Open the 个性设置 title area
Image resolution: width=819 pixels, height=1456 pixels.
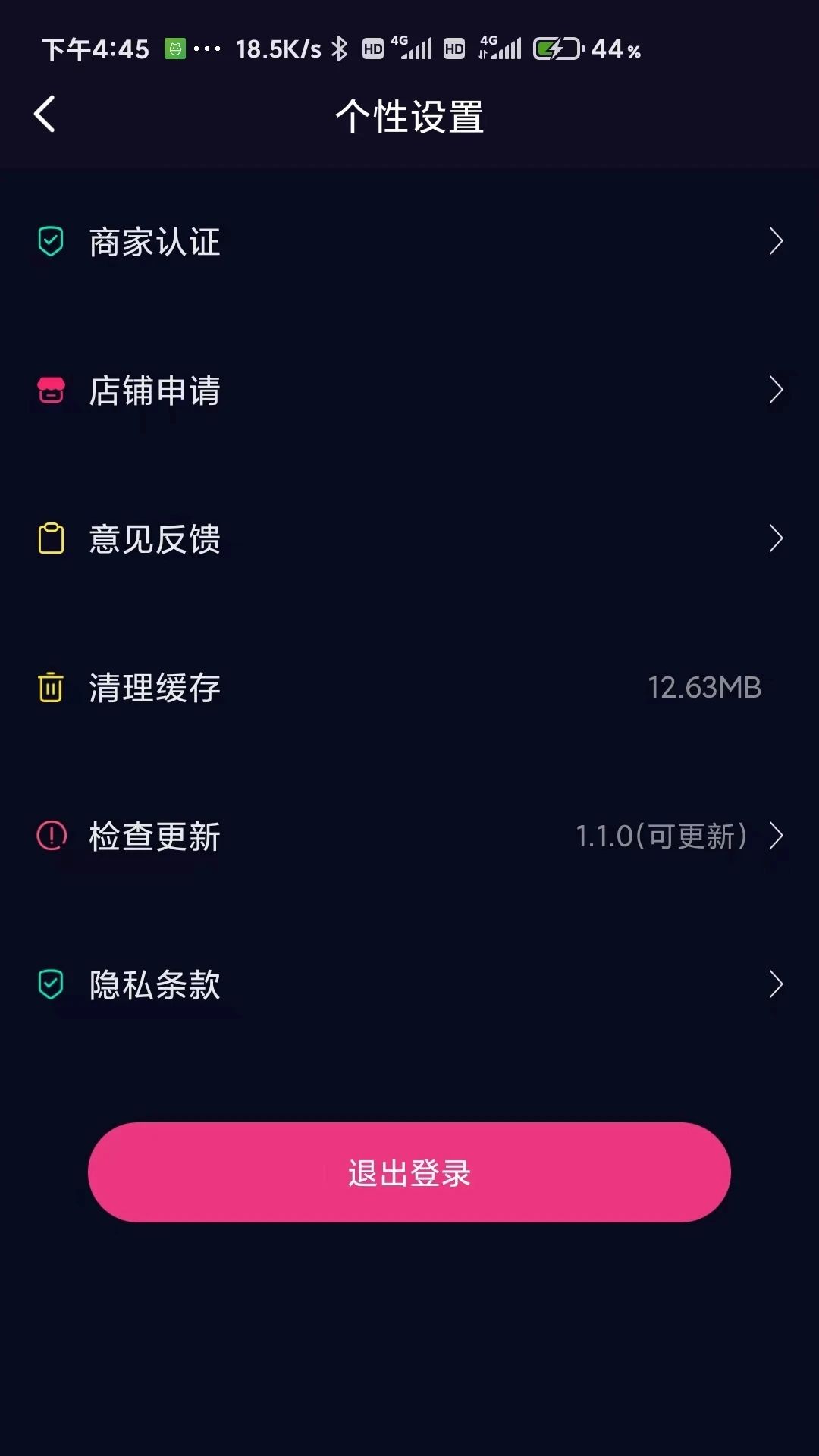(x=409, y=118)
